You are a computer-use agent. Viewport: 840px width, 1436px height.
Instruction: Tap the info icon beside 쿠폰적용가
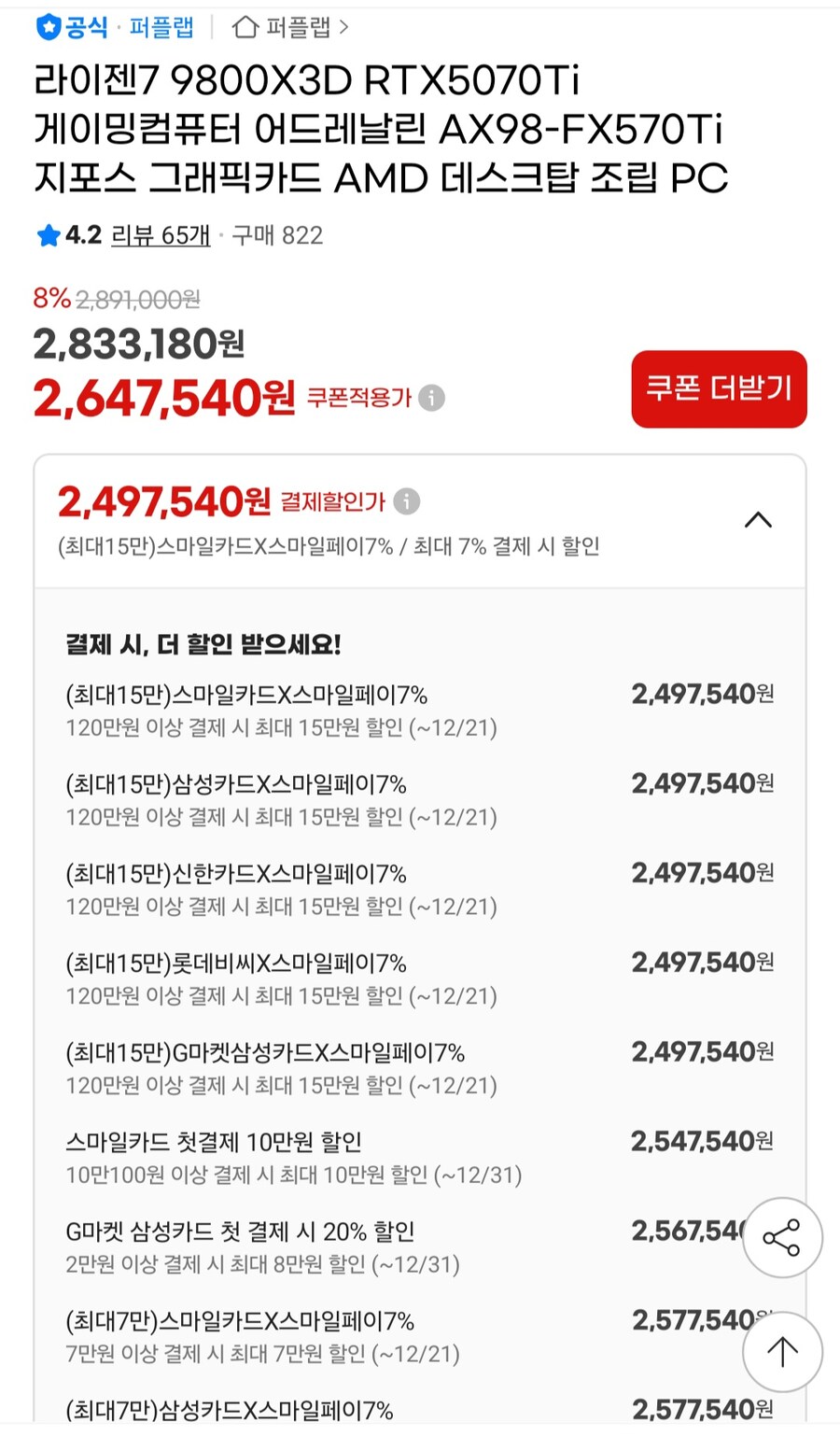pos(430,397)
